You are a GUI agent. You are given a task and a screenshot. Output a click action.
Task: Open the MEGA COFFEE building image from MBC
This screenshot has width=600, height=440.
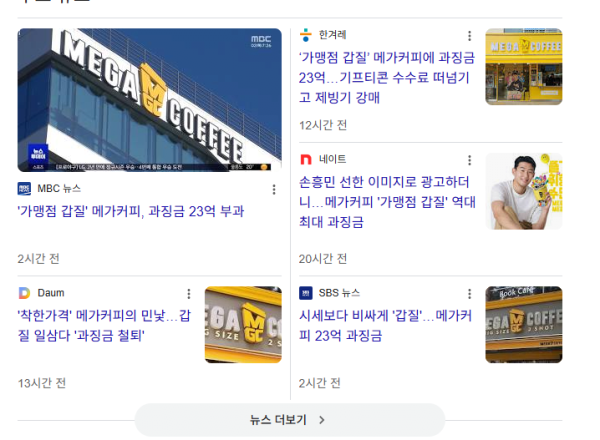click(x=149, y=100)
